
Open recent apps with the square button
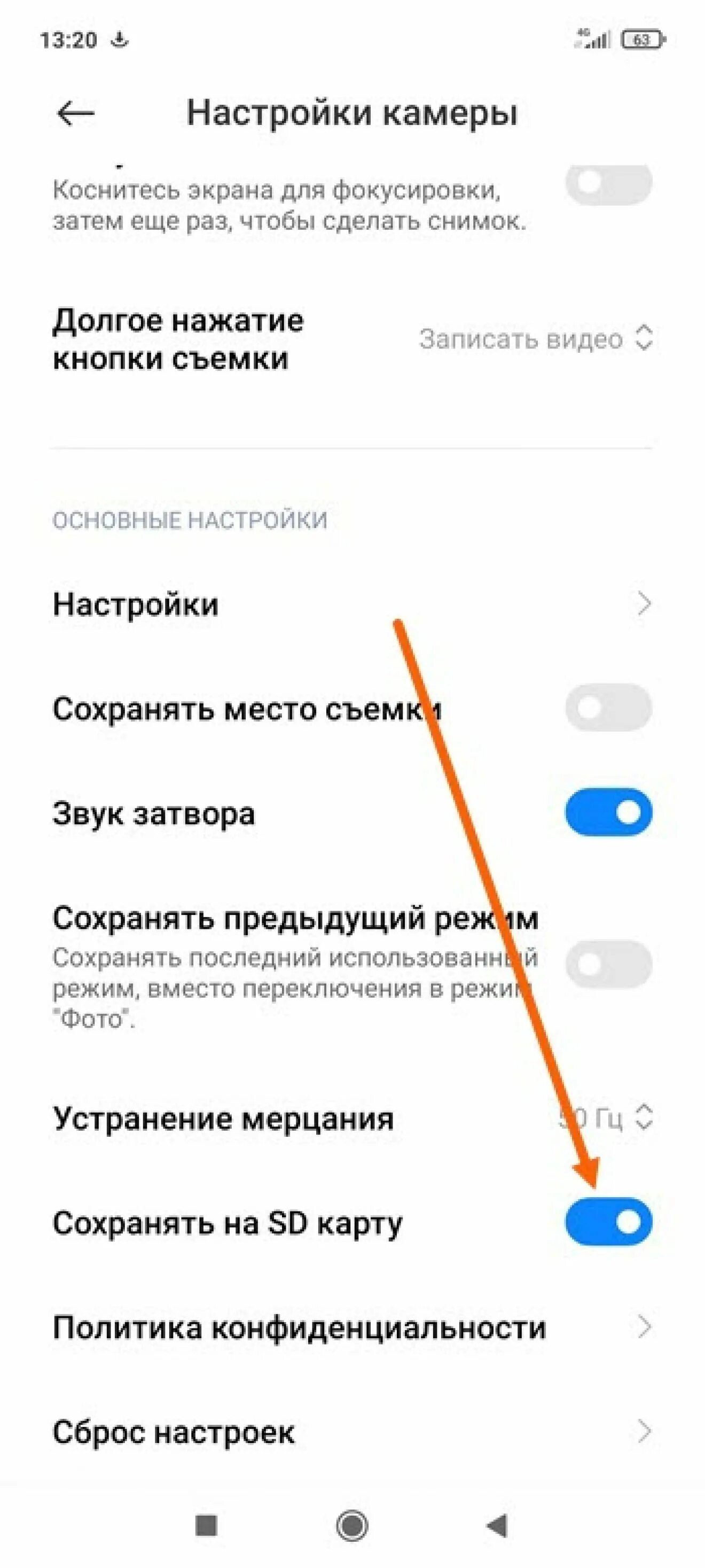[206, 1525]
